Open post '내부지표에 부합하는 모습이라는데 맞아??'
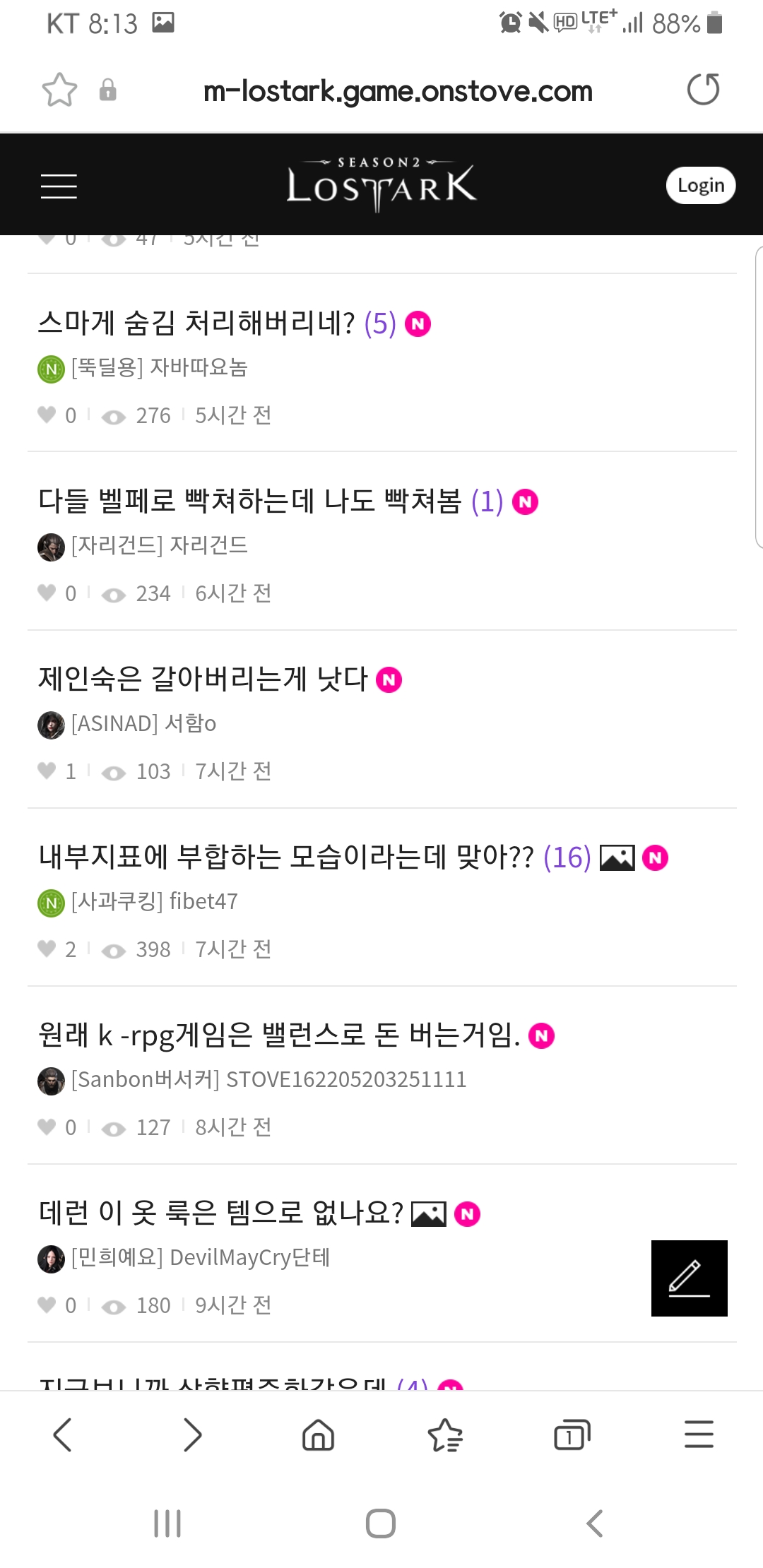 pyautogui.click(x=286, y=857)
